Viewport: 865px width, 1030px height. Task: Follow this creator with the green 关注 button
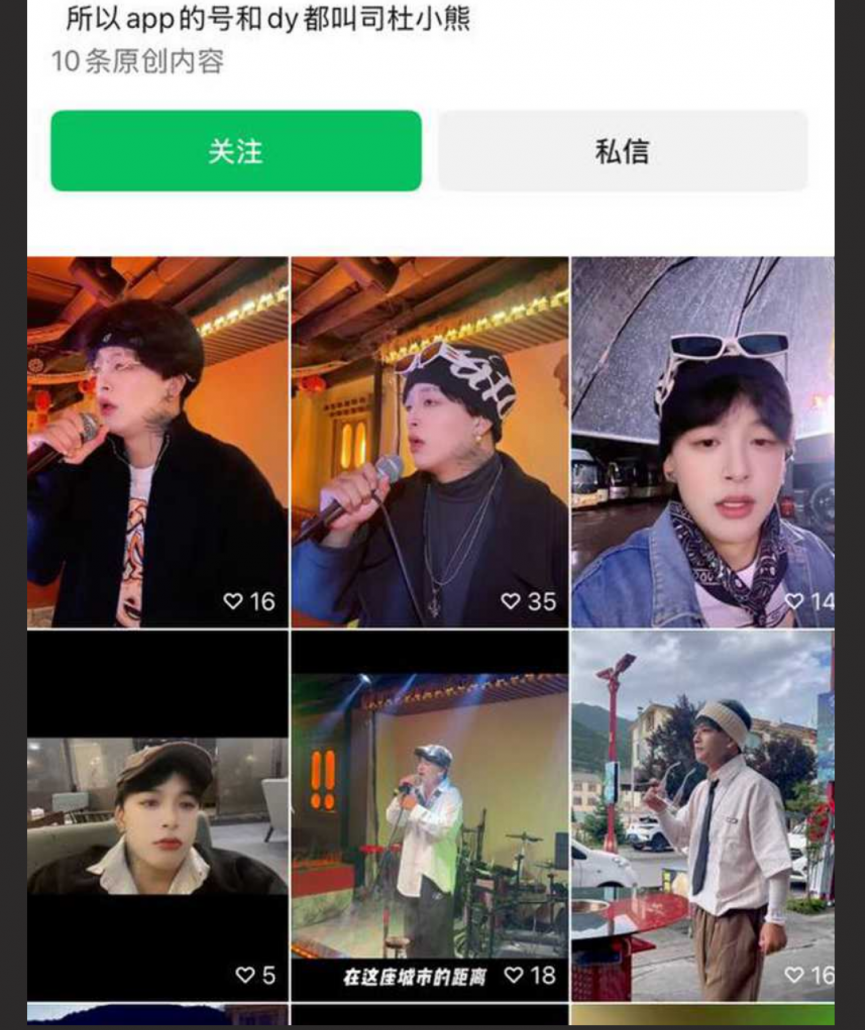(x=236, y=151)
